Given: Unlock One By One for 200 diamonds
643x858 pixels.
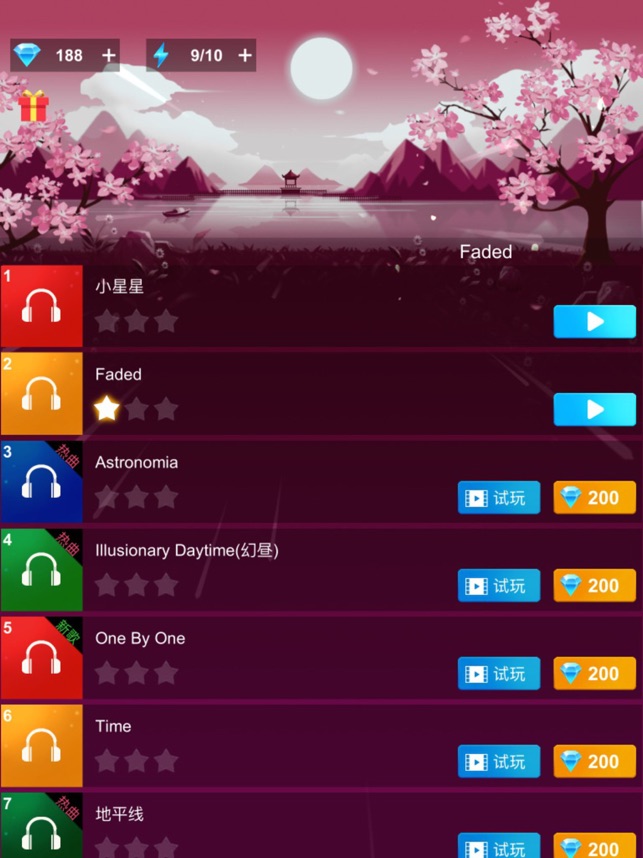Looking at the screenshot, I should click(x=594, y=673).
